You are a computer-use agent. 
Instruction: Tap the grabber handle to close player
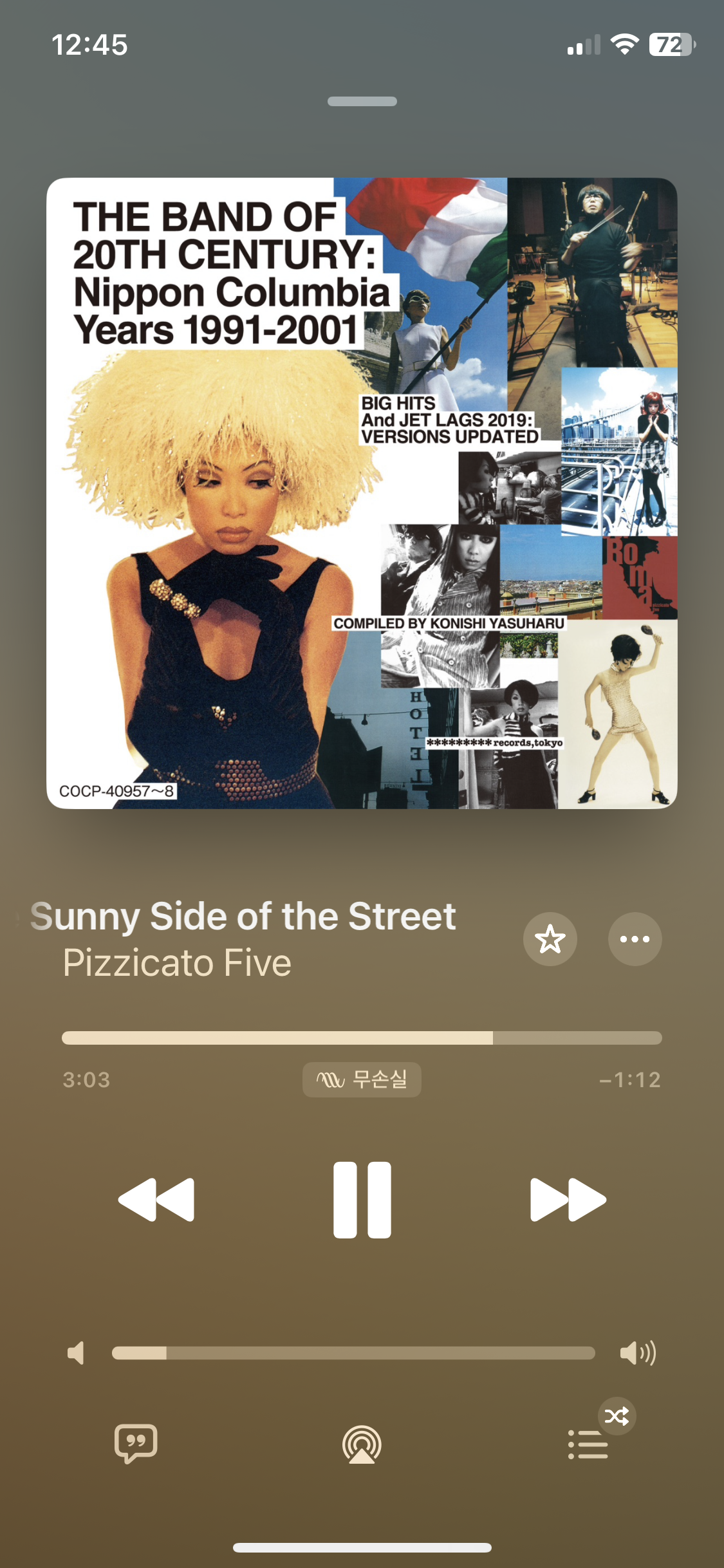click(x=362, y=101)
